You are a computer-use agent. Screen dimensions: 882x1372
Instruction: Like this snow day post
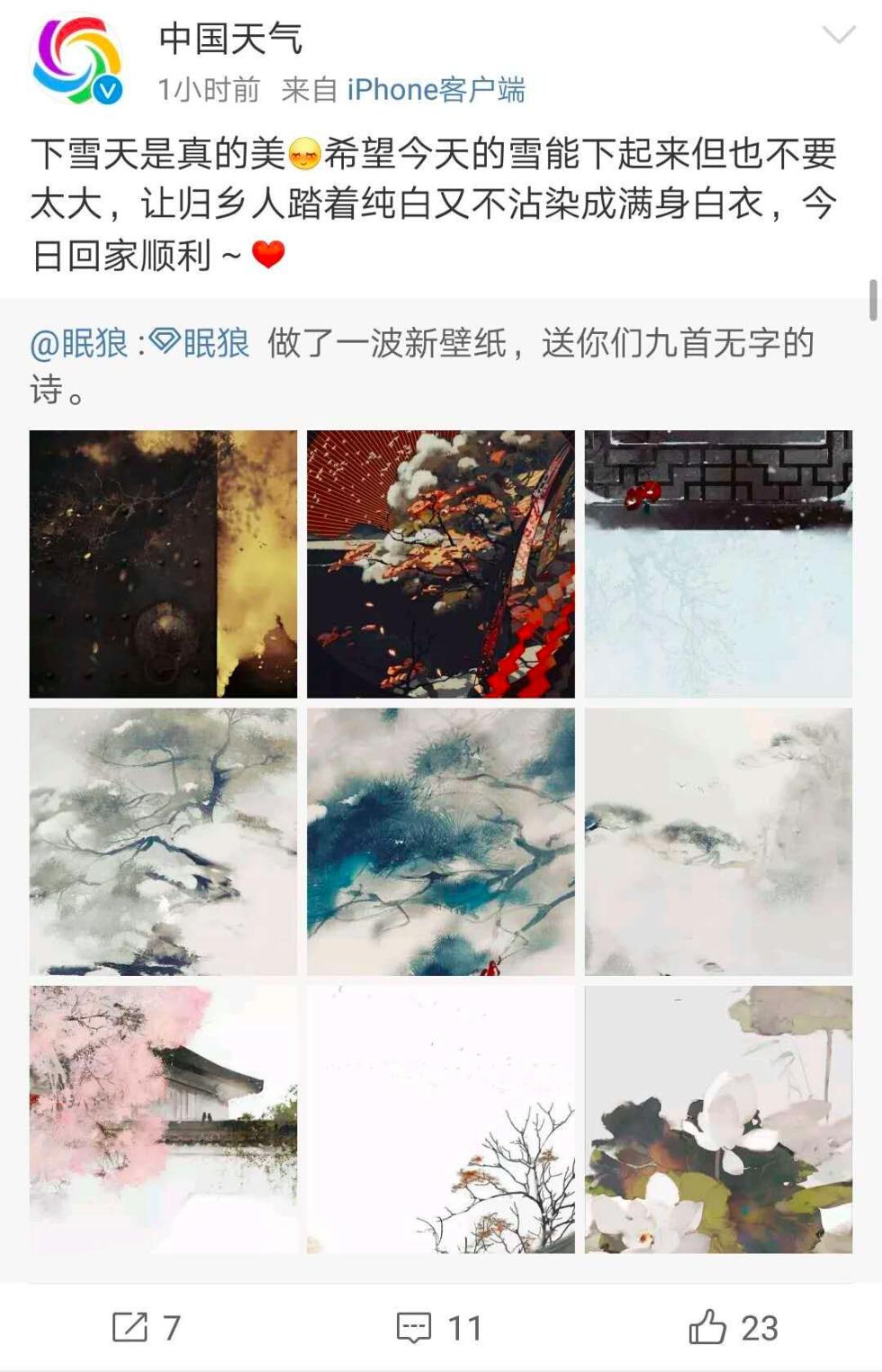(733, 1327)
